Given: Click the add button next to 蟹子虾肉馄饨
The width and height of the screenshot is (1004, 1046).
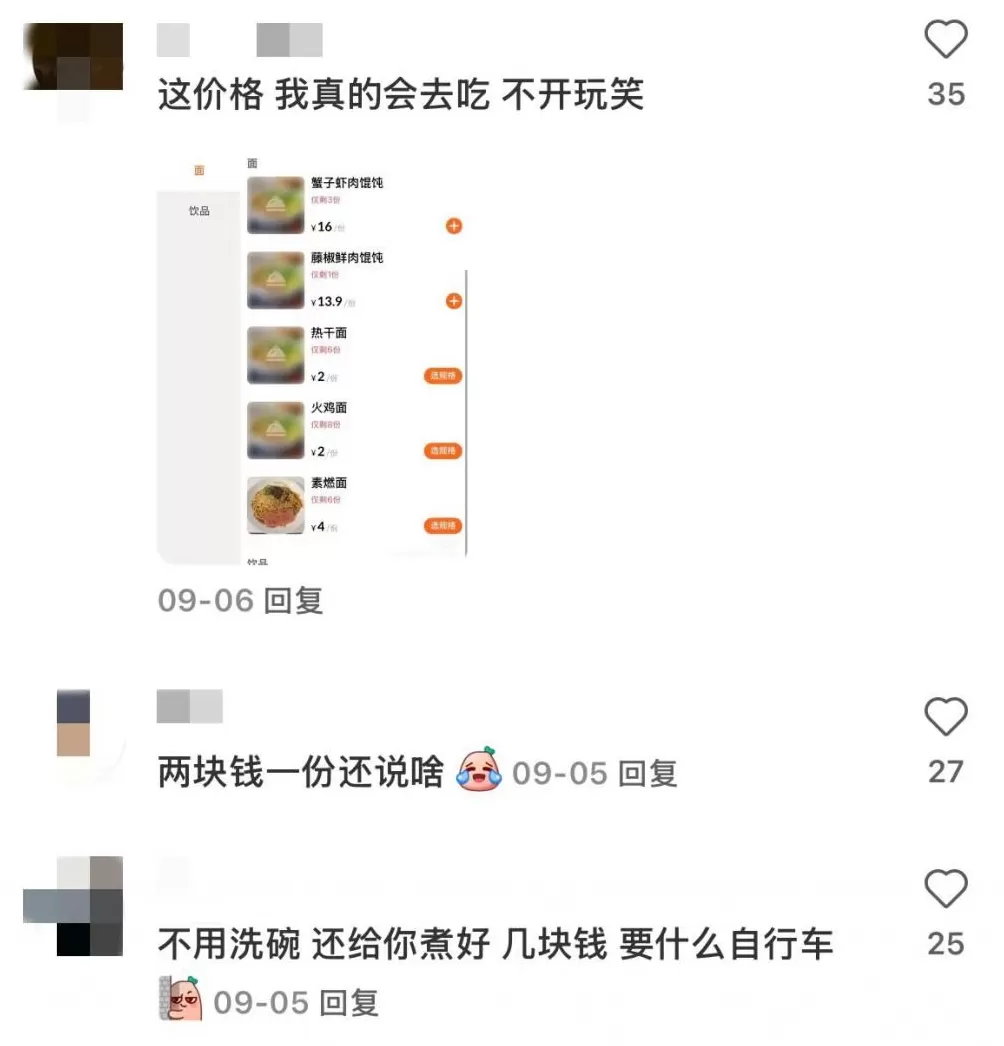Looking at the screenshot, I should pyautogui.click(x=453, y=225).
